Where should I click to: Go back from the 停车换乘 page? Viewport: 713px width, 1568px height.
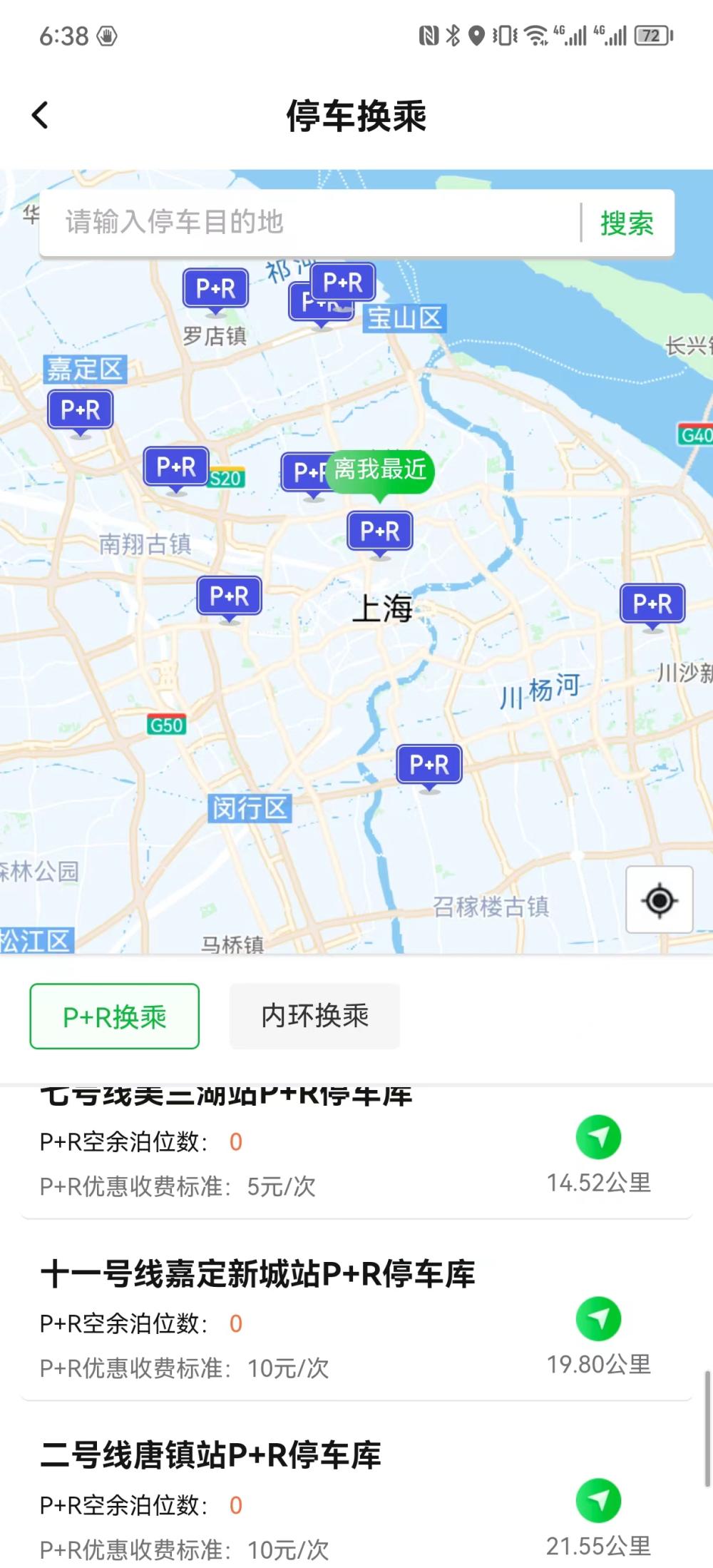pos(41,115)
